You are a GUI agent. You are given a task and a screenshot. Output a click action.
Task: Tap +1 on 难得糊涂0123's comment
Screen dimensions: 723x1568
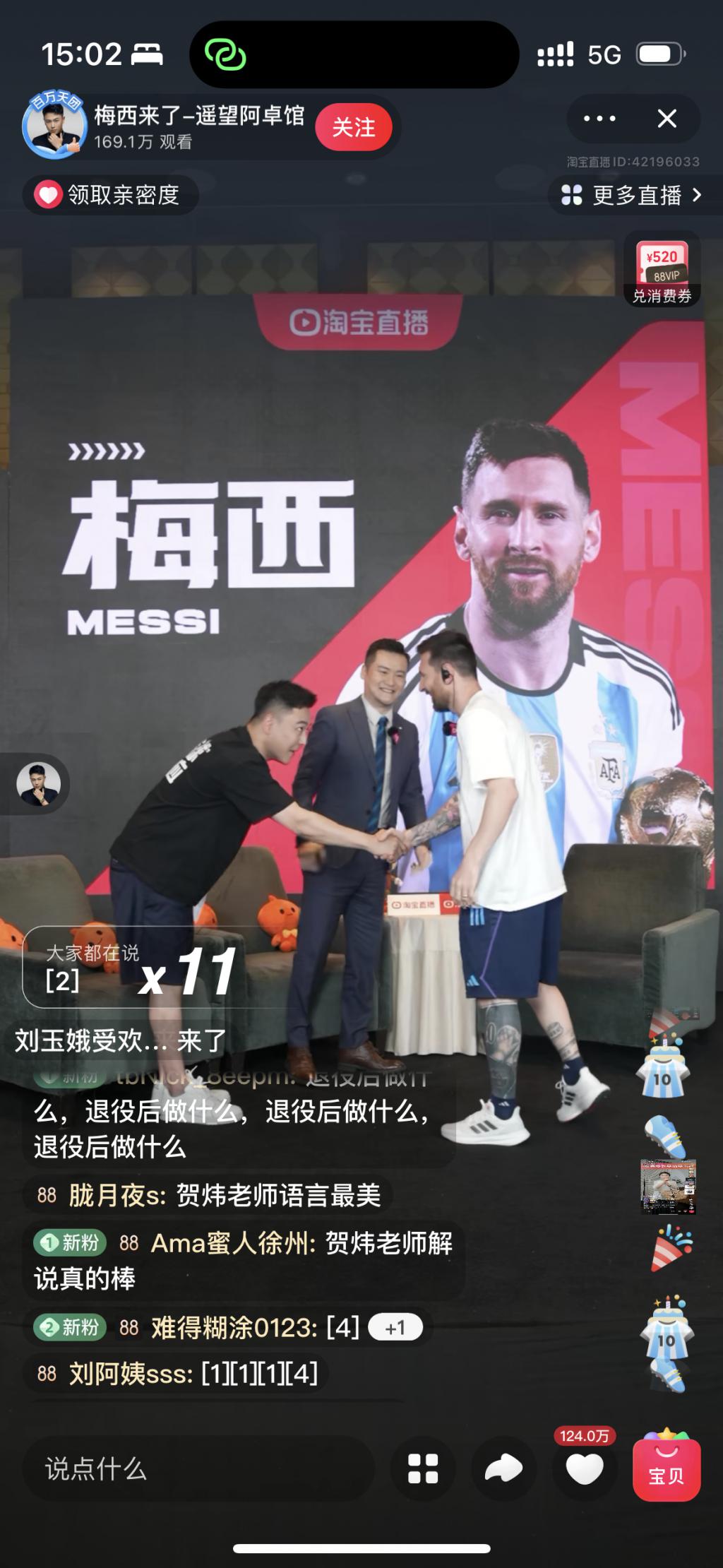click(395, 1327)
